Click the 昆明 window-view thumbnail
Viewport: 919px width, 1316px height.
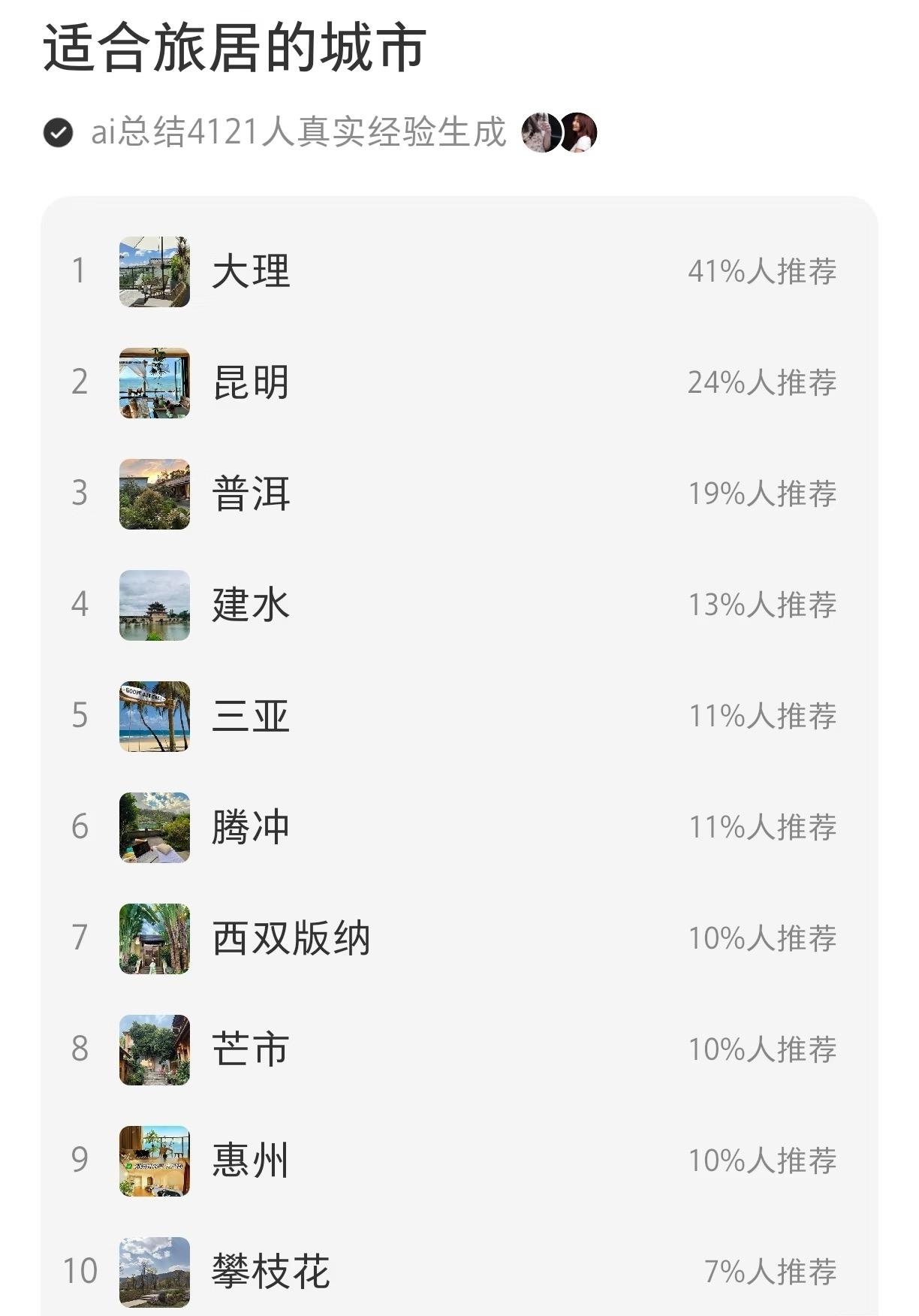[x=153, y=383]
